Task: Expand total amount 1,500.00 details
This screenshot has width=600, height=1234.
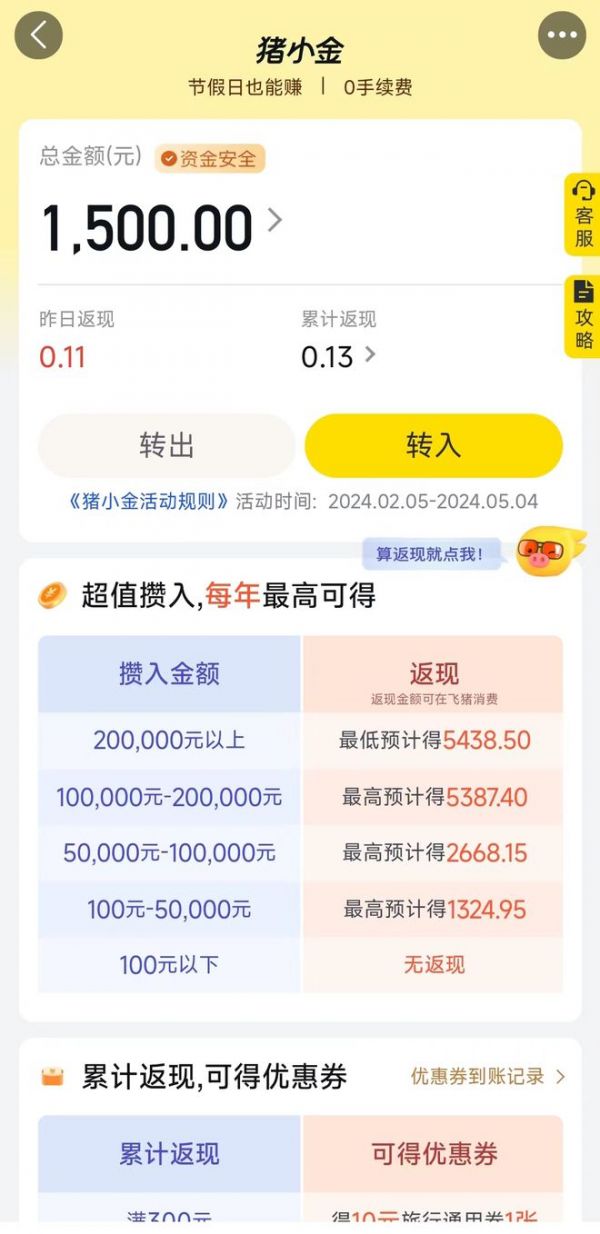Action: [x=274, y=220]
